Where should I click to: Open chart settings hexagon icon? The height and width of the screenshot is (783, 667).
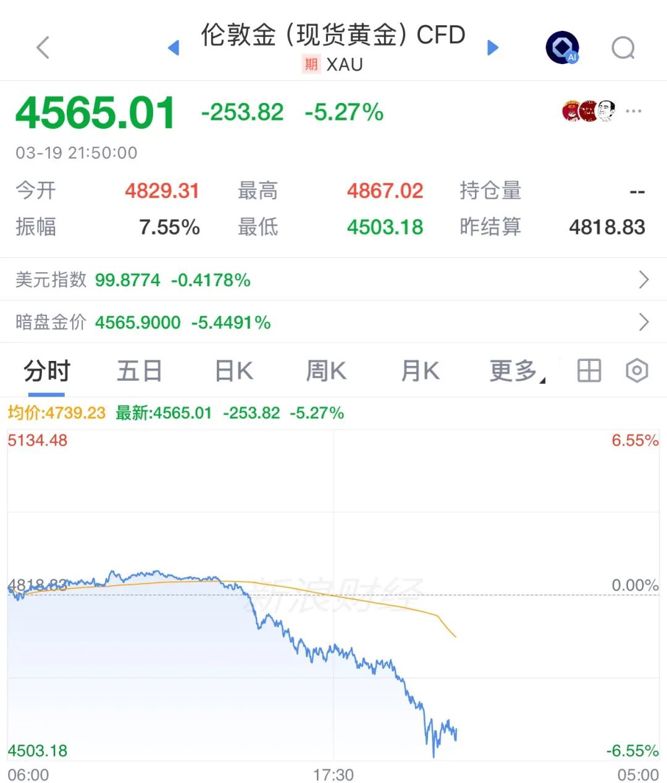pos(637,371)
